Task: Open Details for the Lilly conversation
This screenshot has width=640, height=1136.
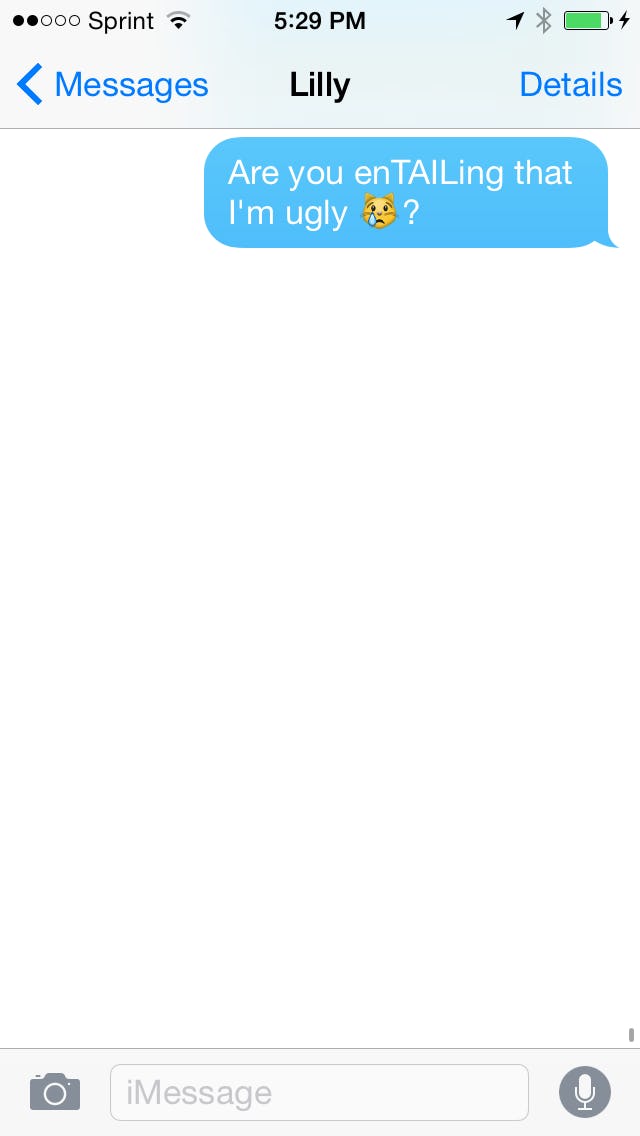Action: [x=570, y=85]
